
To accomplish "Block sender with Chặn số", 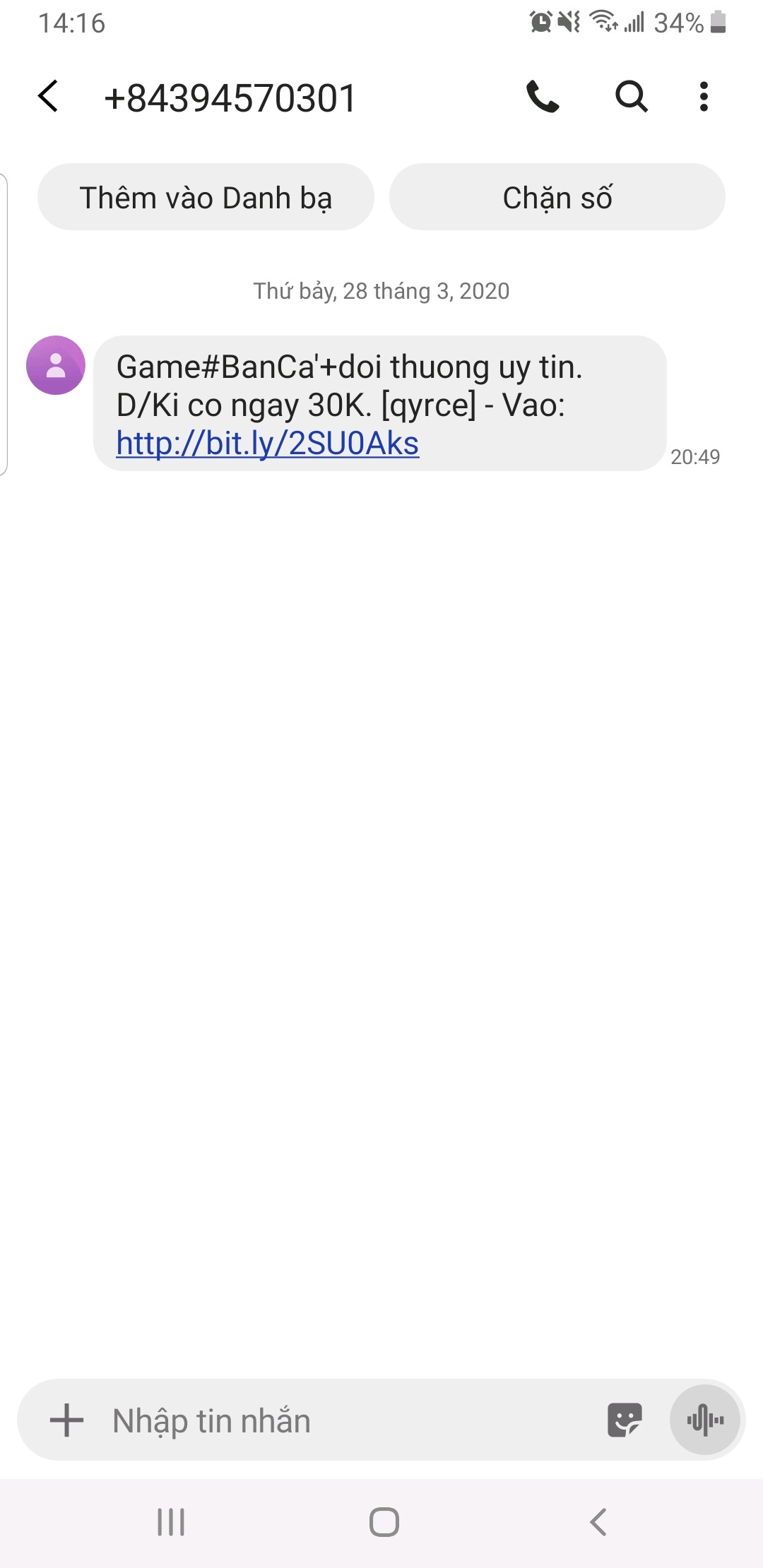I will pyautogui.click(x=557, y=197).
